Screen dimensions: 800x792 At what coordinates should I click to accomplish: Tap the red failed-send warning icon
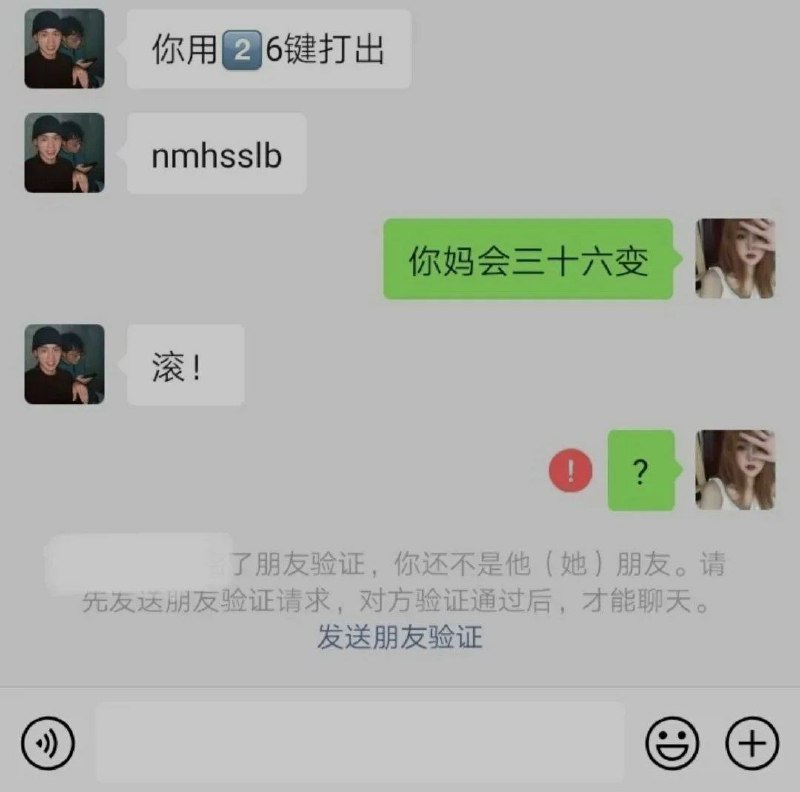click(x=571, y=471)
